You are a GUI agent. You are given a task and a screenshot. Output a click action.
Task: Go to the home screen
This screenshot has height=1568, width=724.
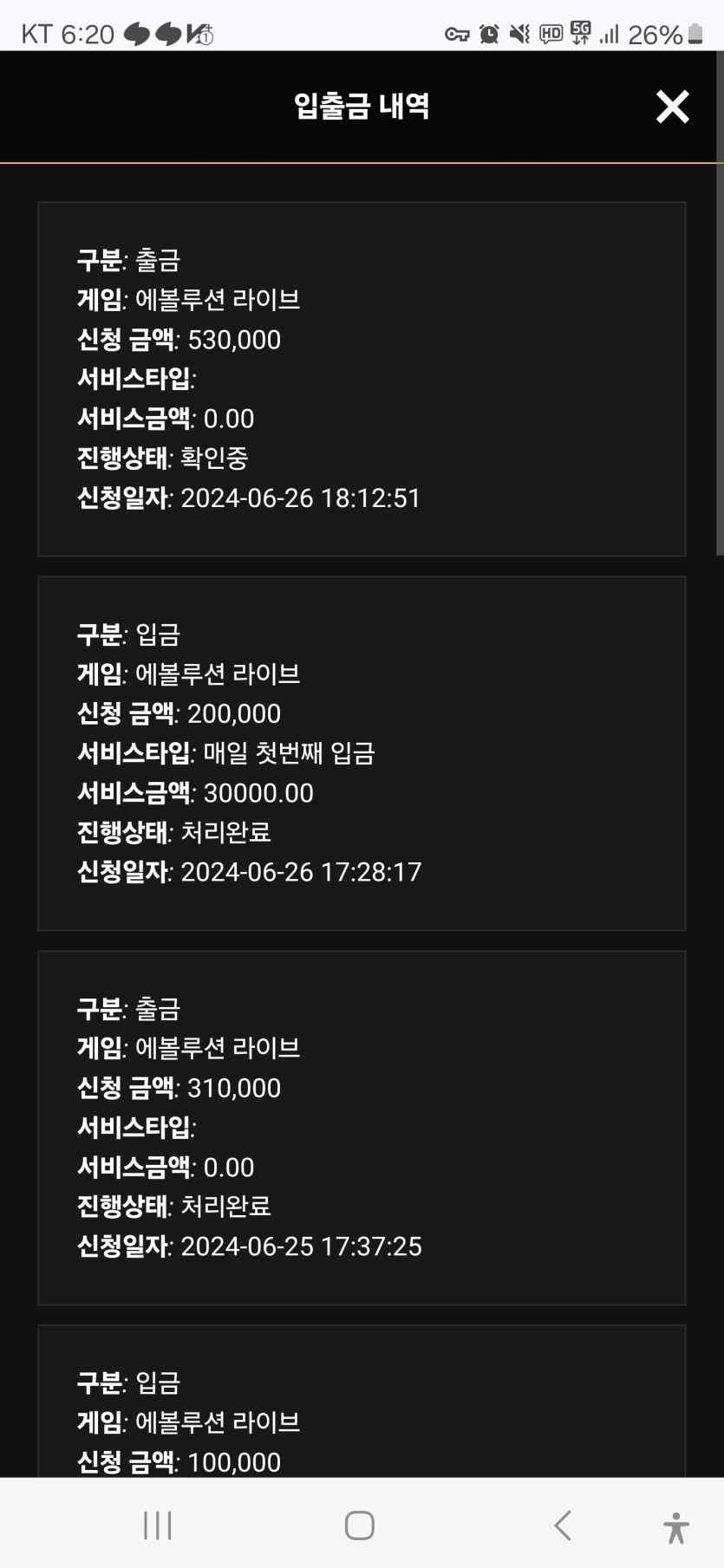pyautogui.click(x=360, y=1525)
